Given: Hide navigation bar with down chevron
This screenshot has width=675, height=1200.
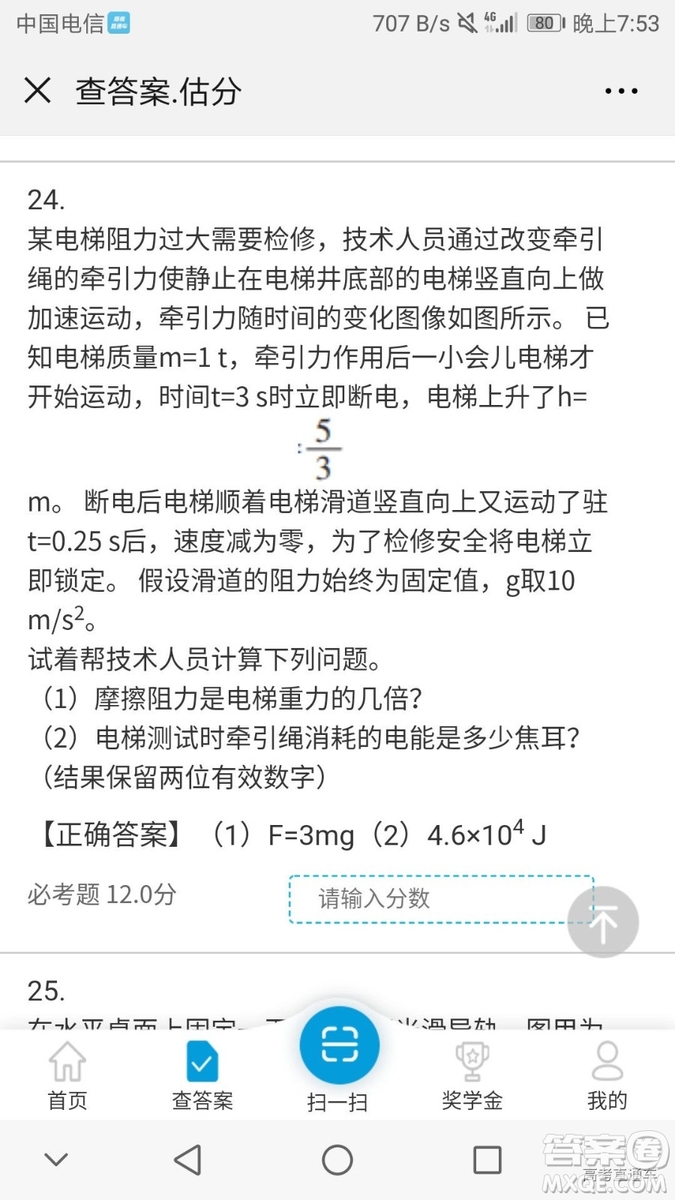Looking at the screenshot, I should [56, 1160].
